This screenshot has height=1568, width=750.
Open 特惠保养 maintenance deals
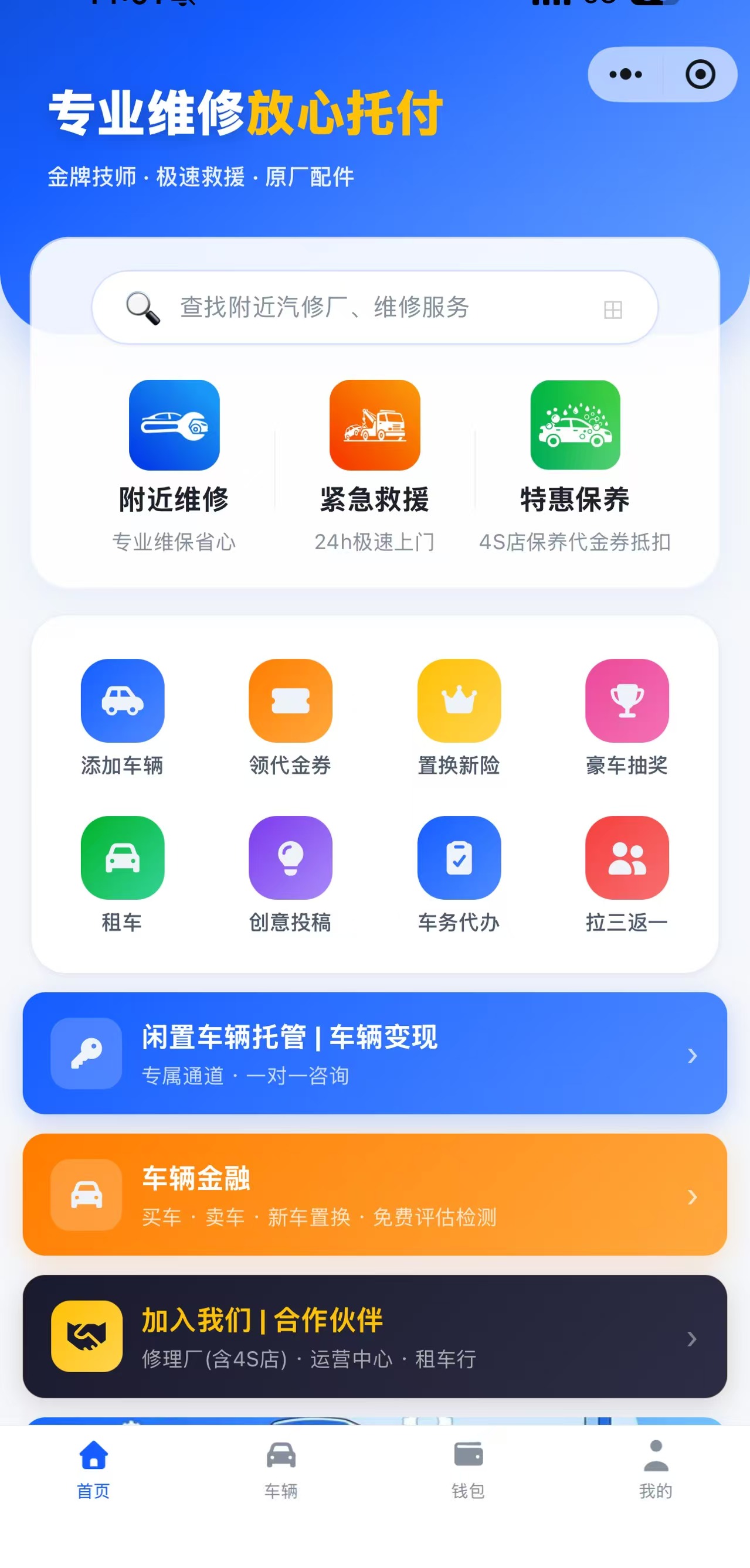[x=575, y=466]
